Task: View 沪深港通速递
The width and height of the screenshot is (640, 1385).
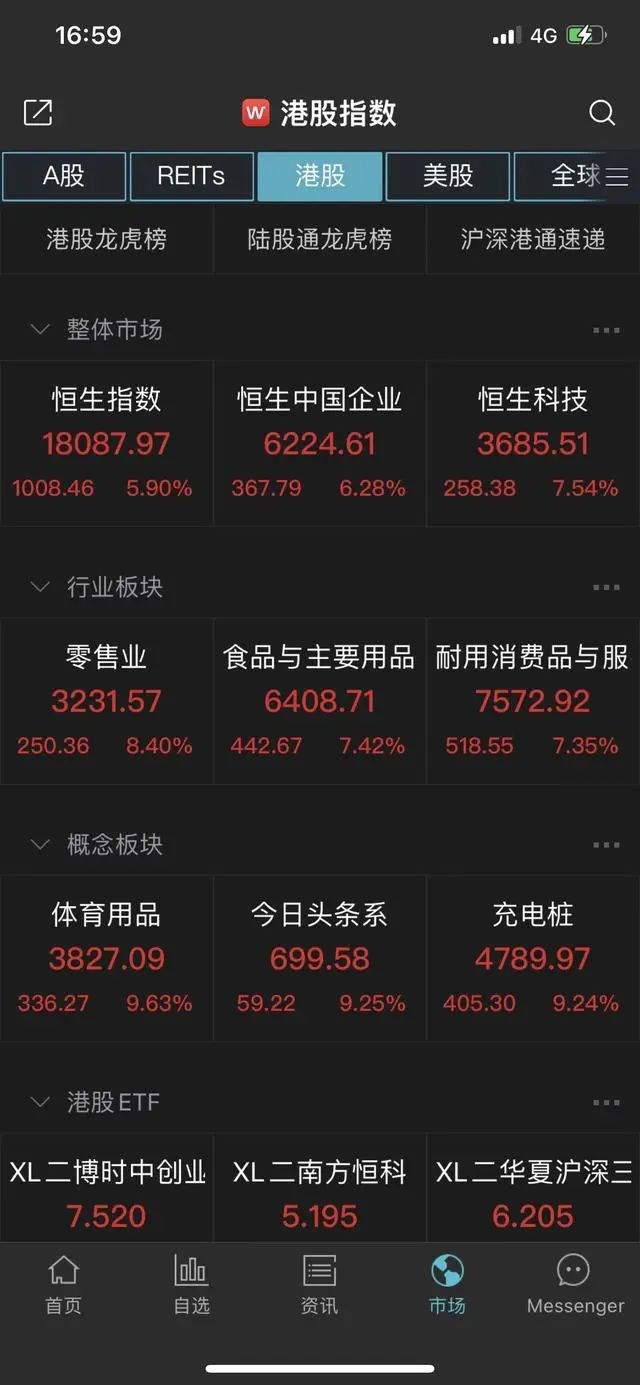Action: 533,239
